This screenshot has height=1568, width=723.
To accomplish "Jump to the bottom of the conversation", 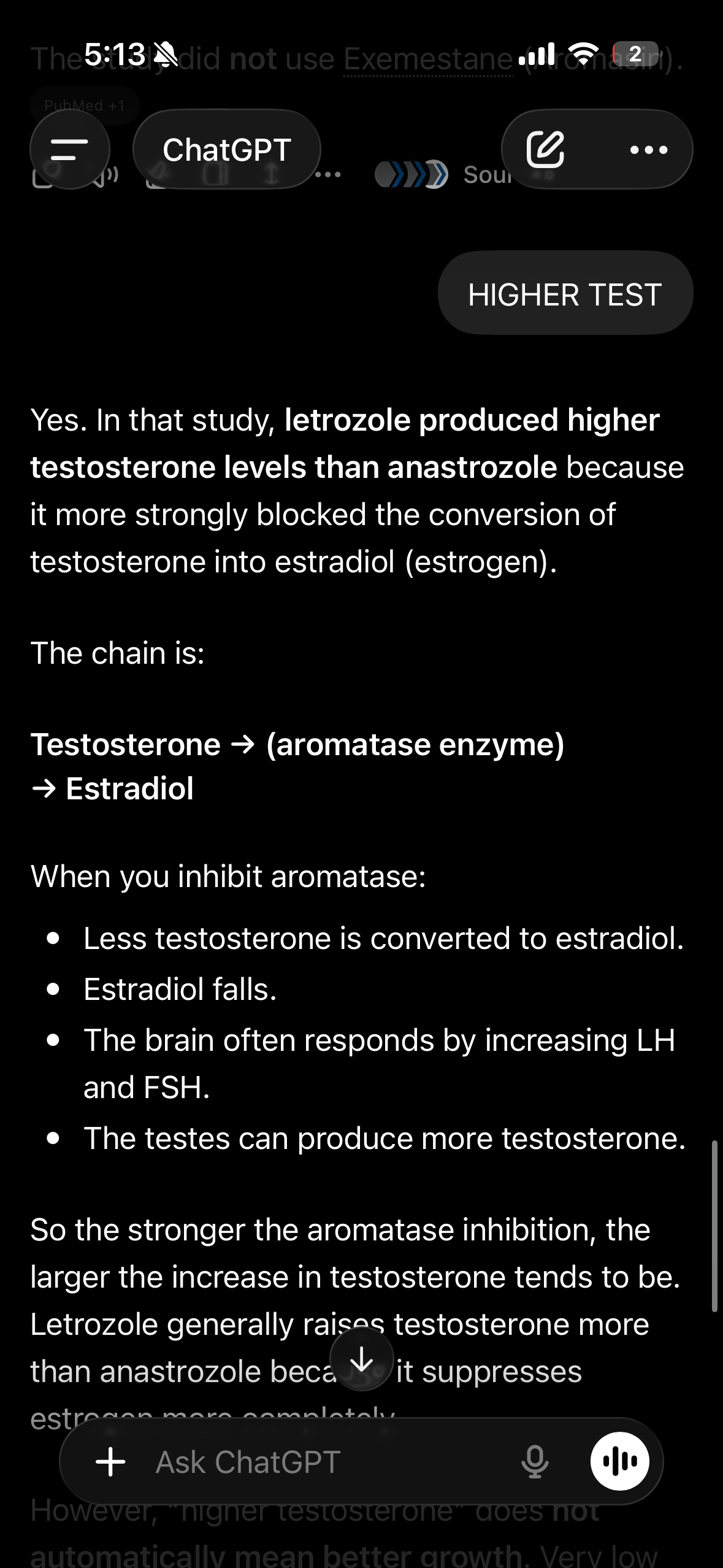I will click(362, 1359).
